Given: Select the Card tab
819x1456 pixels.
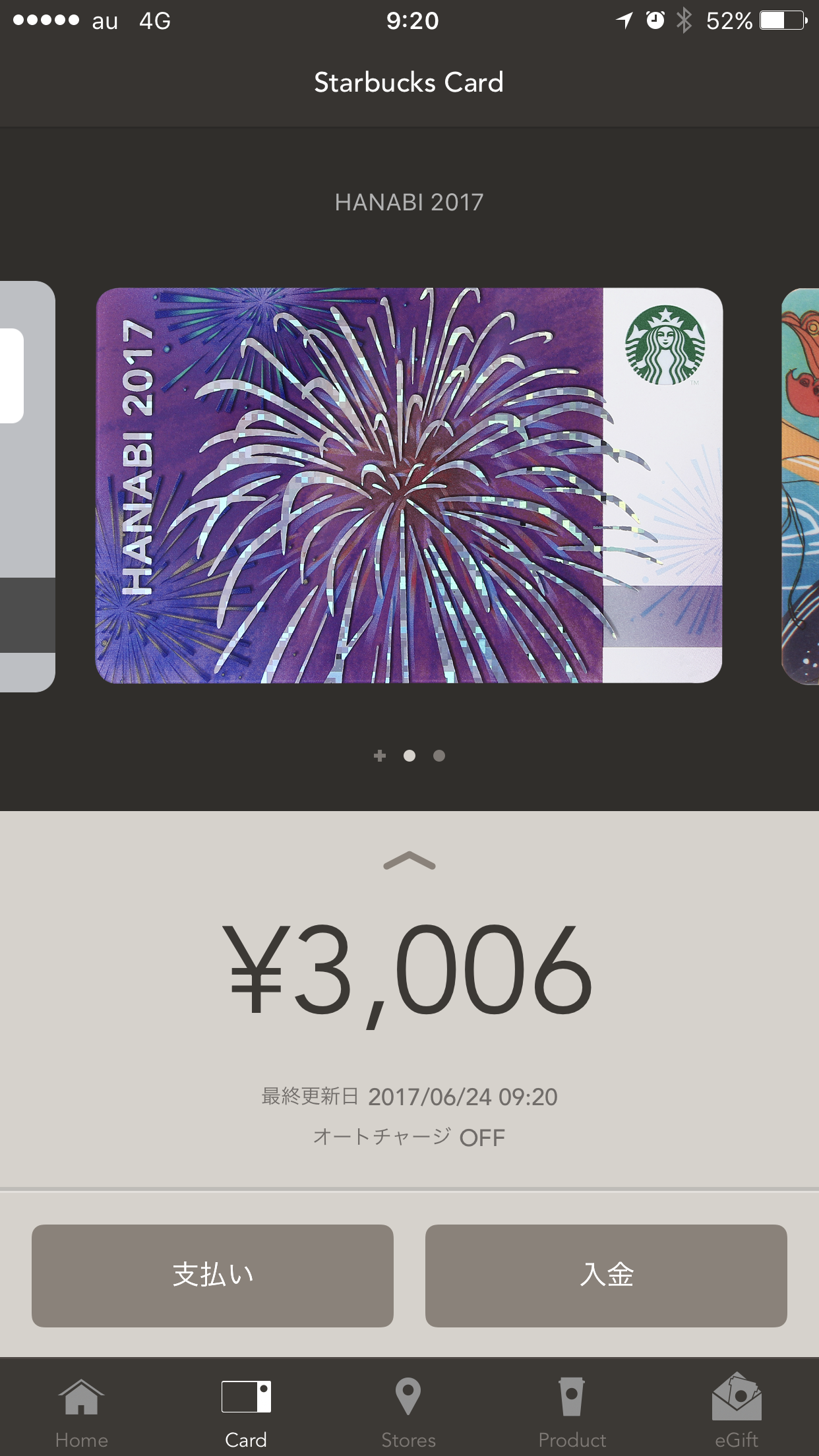Looking at the screenshot, I should pyautogui.click(x=246, y=1412).
